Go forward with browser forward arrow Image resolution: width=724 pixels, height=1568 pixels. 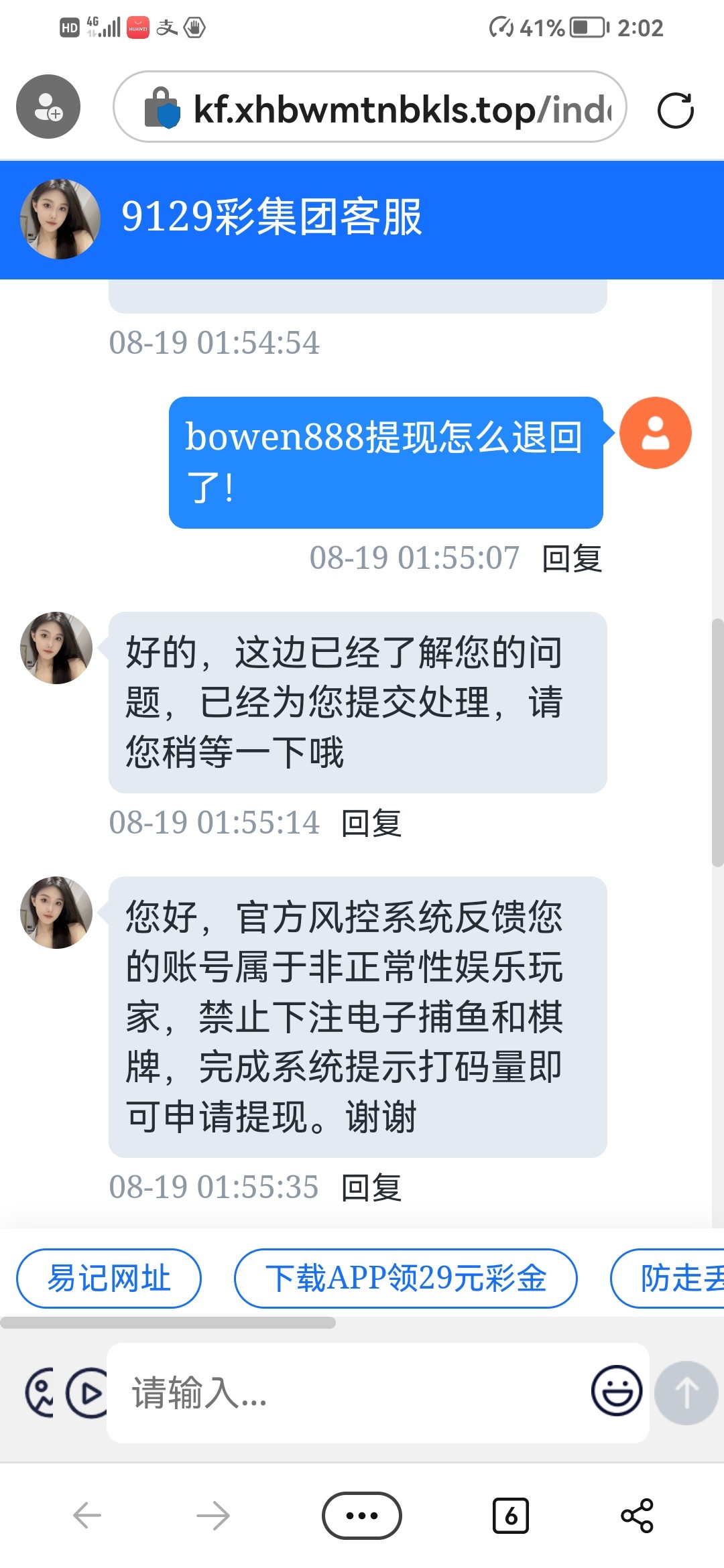point(213,1515)
